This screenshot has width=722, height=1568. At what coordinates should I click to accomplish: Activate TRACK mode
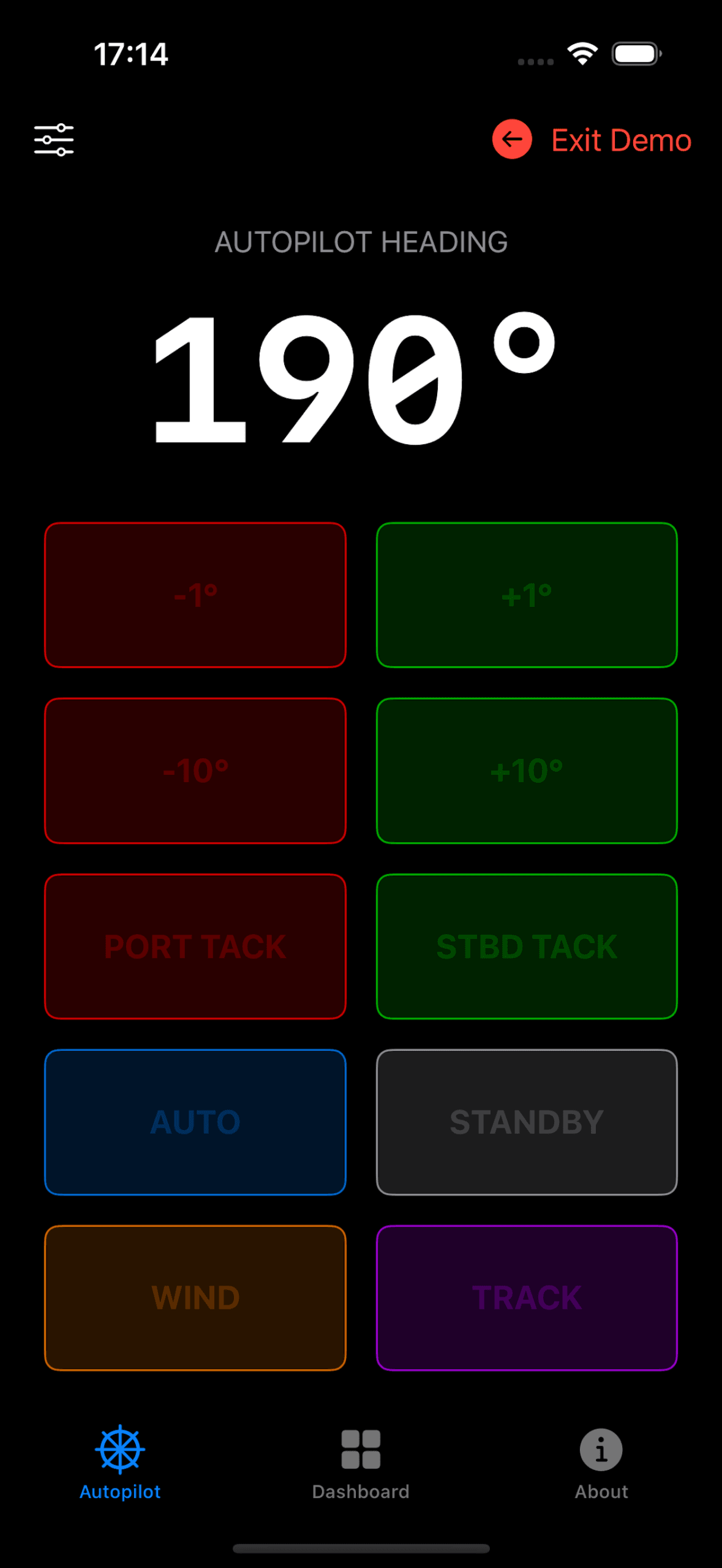[x=527, y=1298]
